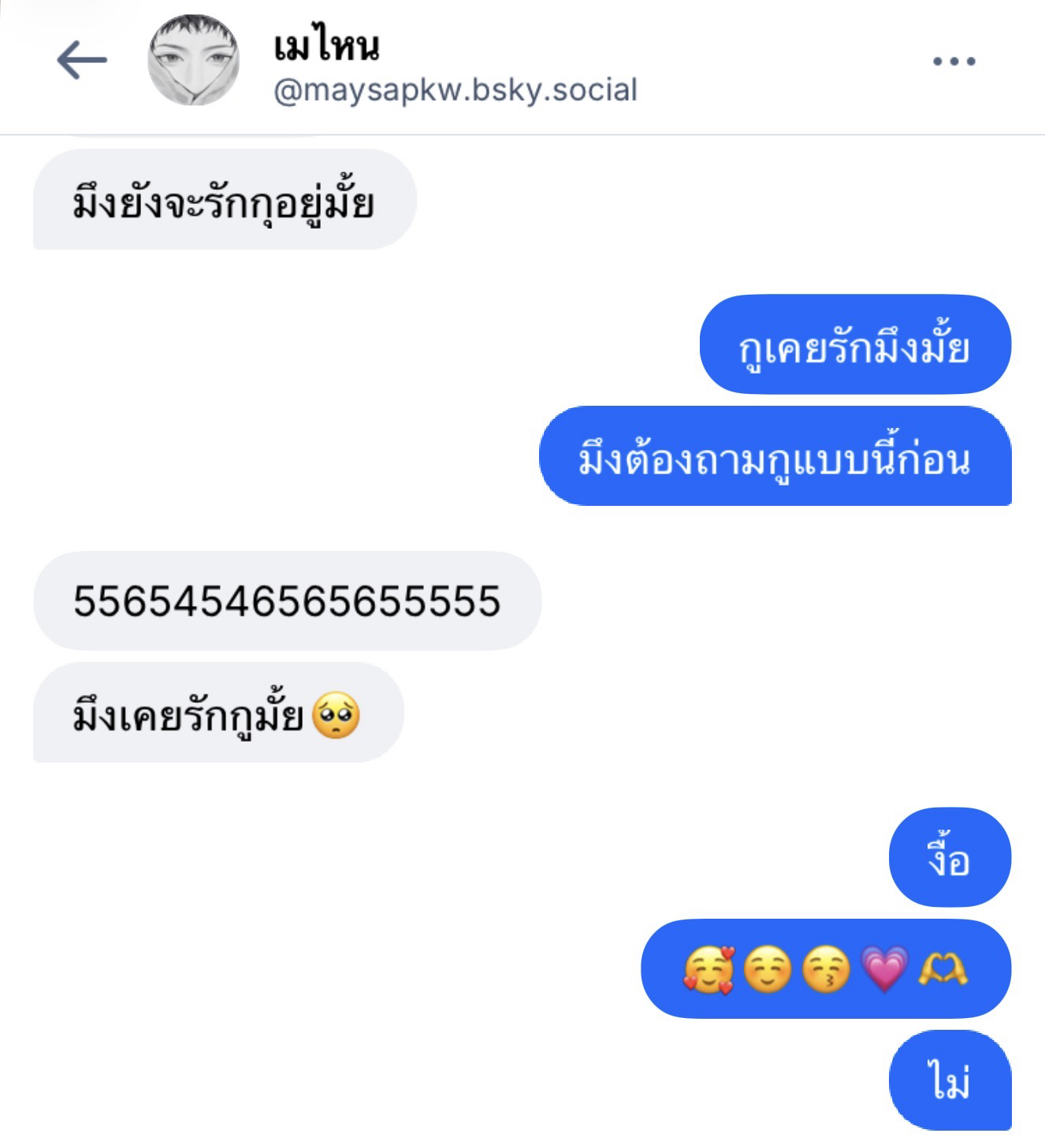1045x1148 pixels.
Task: Open the three-dot overflow menu
Action: [x=954, y=61]
